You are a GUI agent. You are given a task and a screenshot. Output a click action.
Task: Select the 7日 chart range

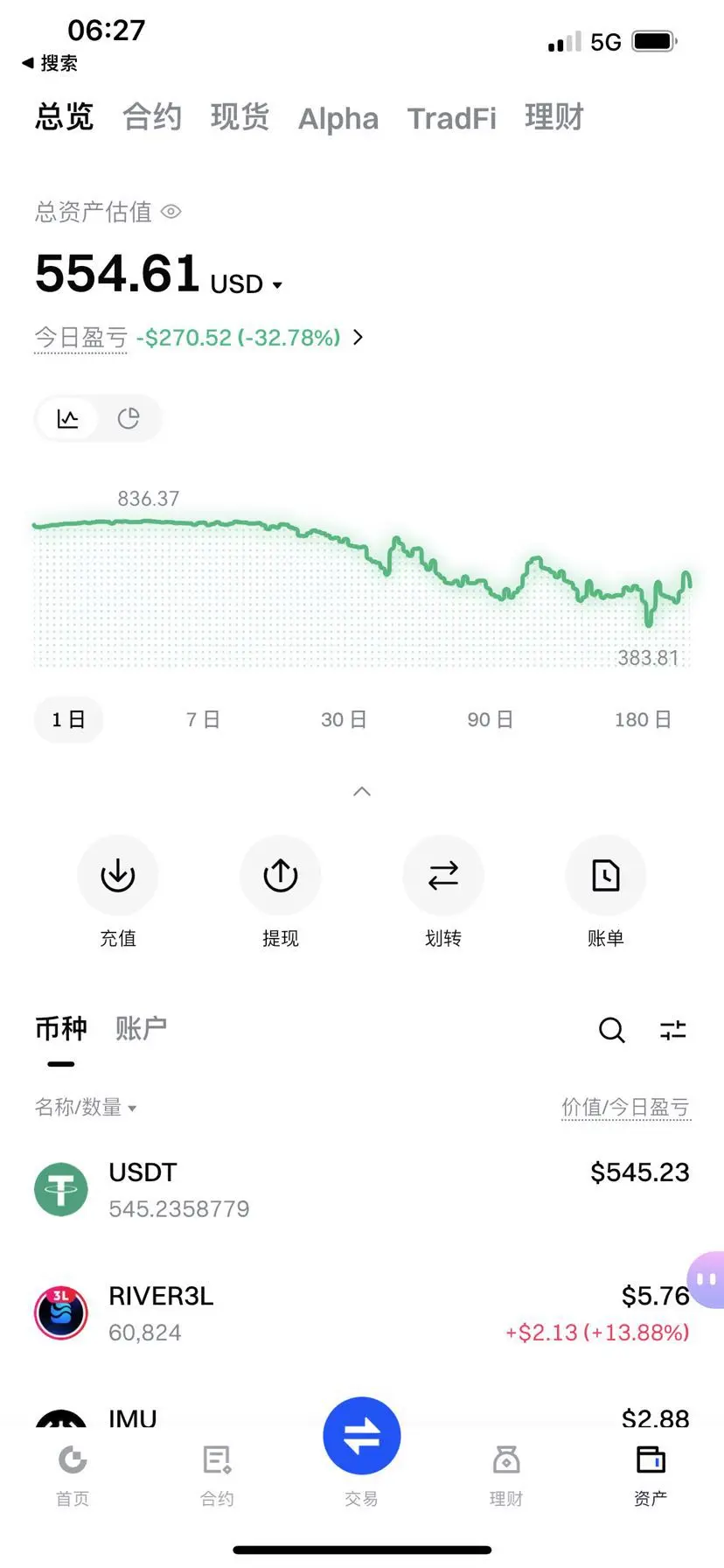202,720
